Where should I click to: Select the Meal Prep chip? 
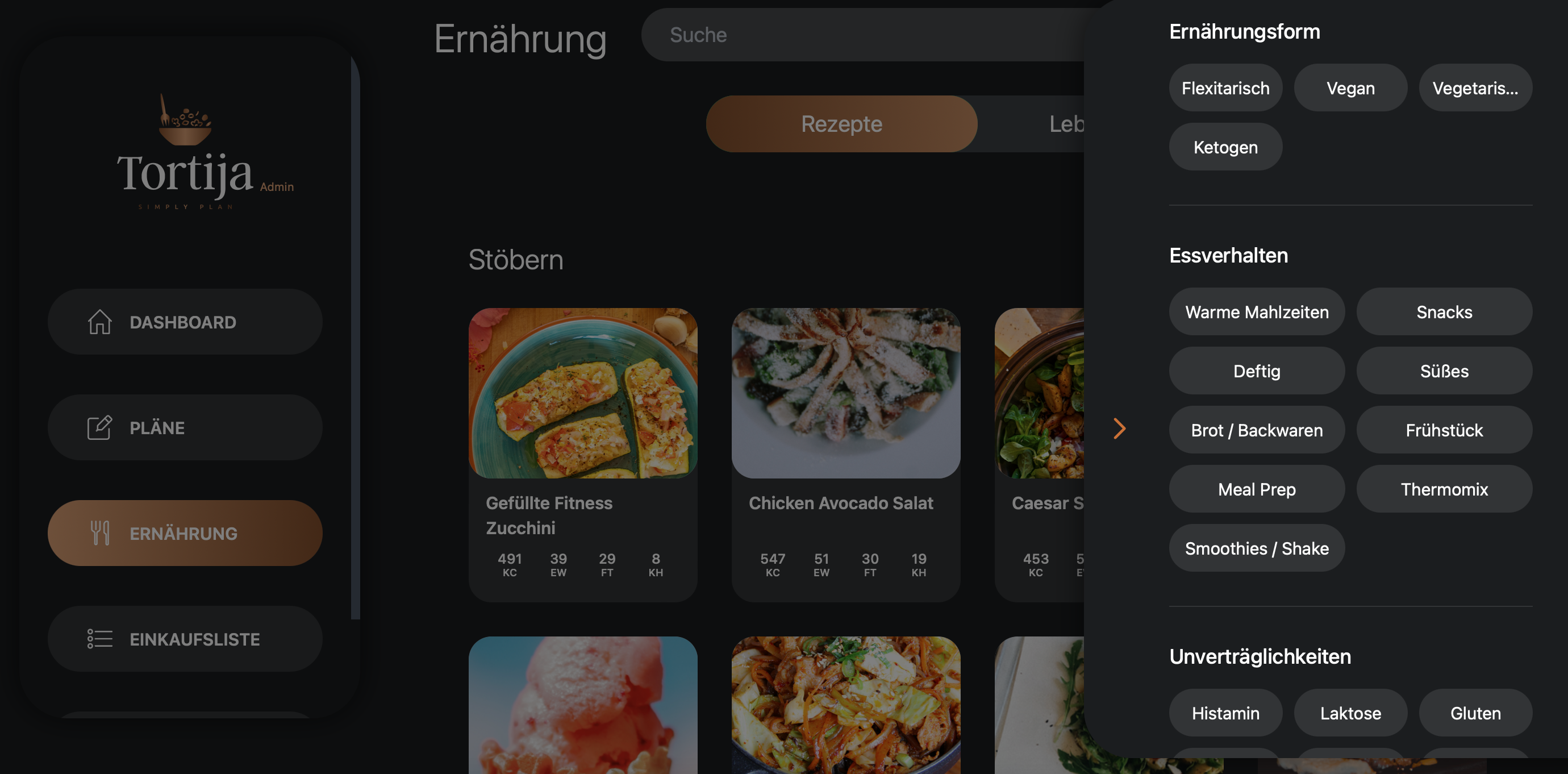[x=1256, y=489]
